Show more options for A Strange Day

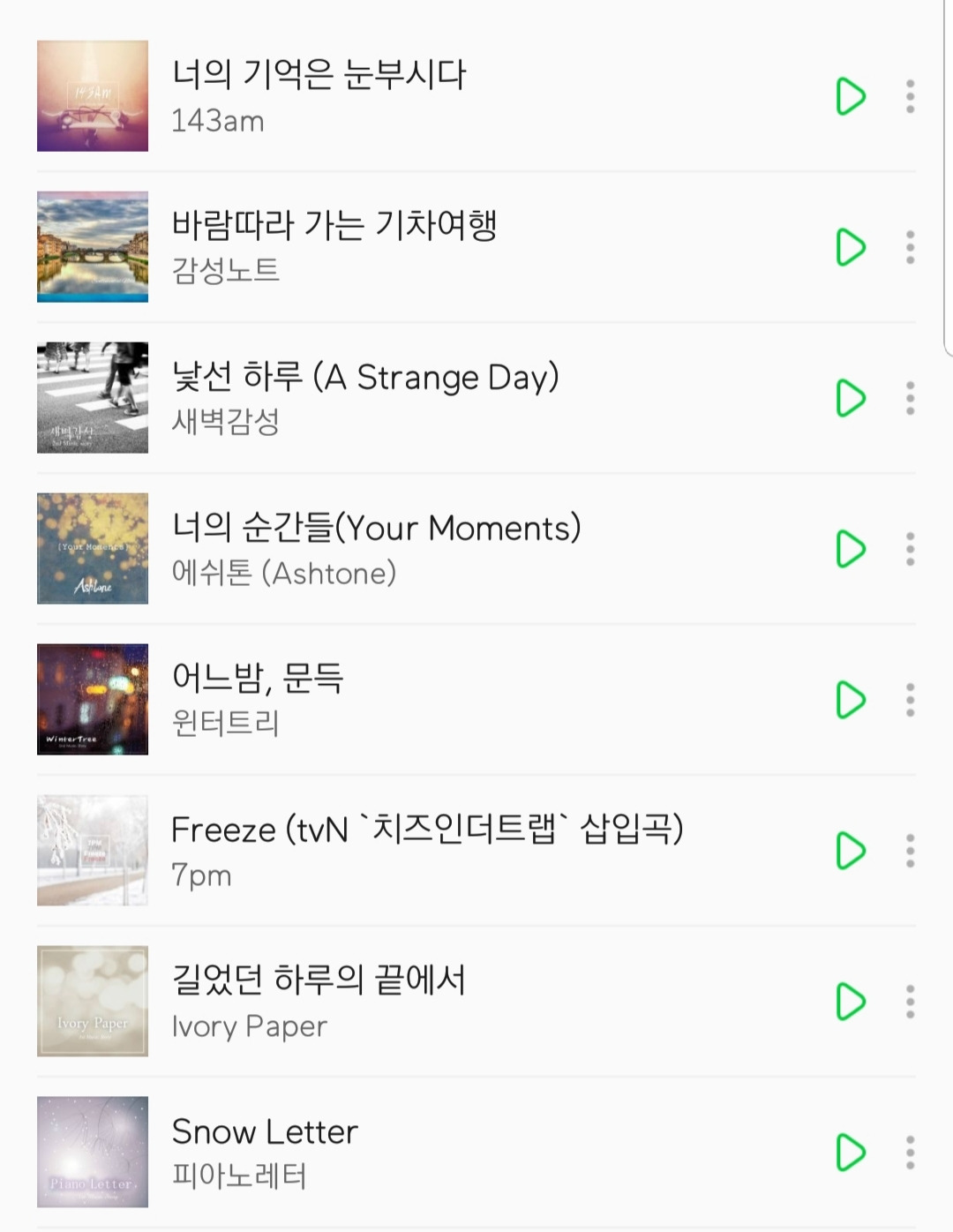tap(910, 398)
